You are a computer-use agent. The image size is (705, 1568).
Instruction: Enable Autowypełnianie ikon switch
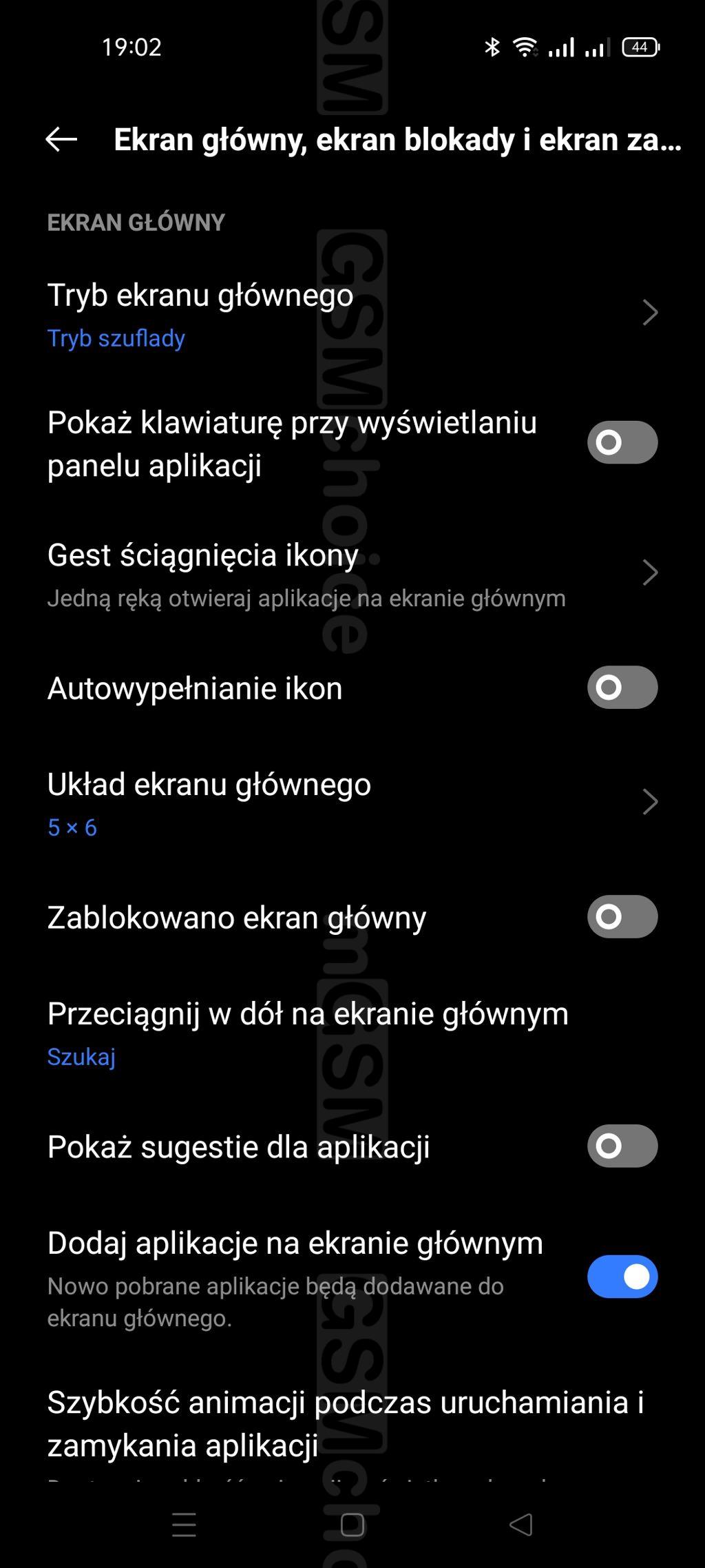pyautogui.click(x=622, y=688)
